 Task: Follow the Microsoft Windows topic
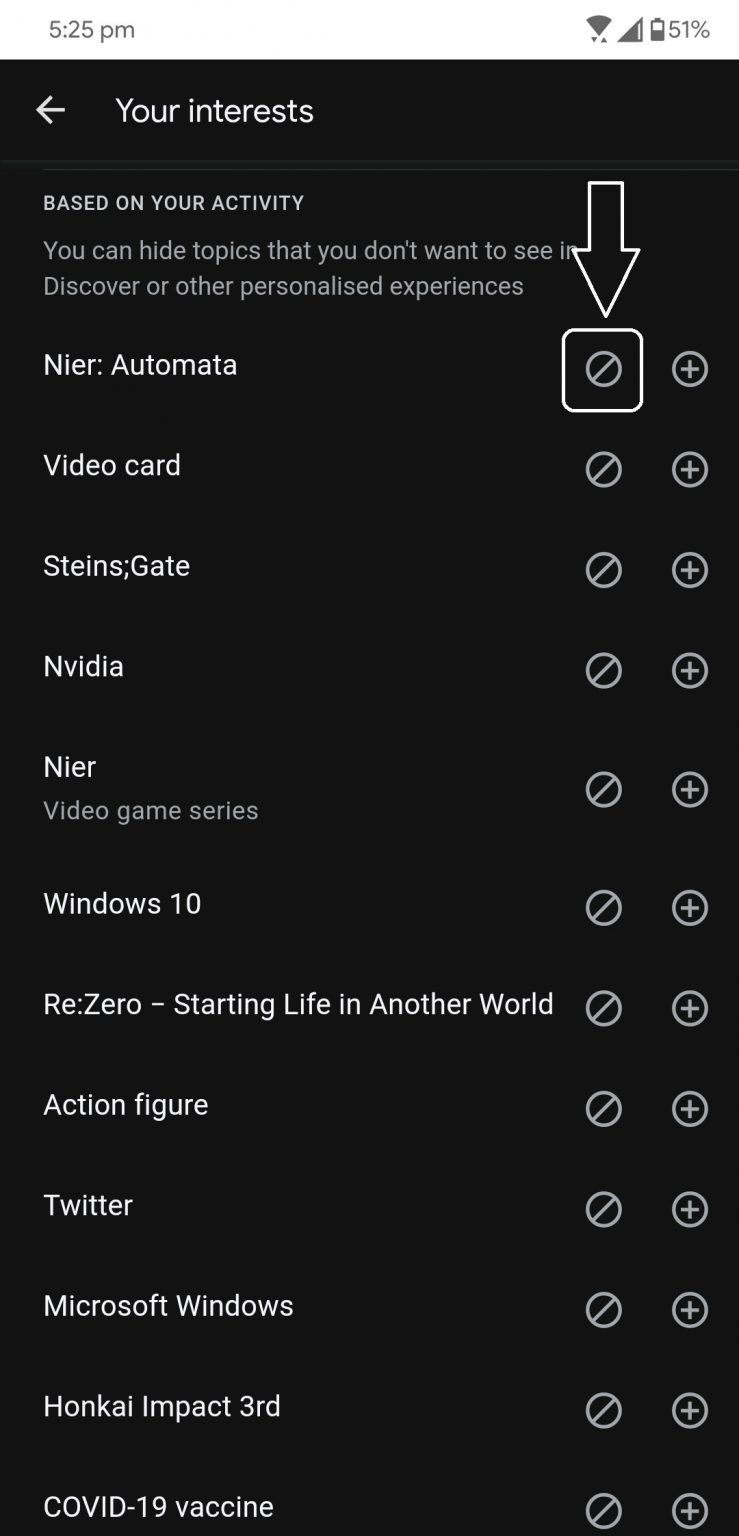pyautogui.click(x=689, y=1310)
